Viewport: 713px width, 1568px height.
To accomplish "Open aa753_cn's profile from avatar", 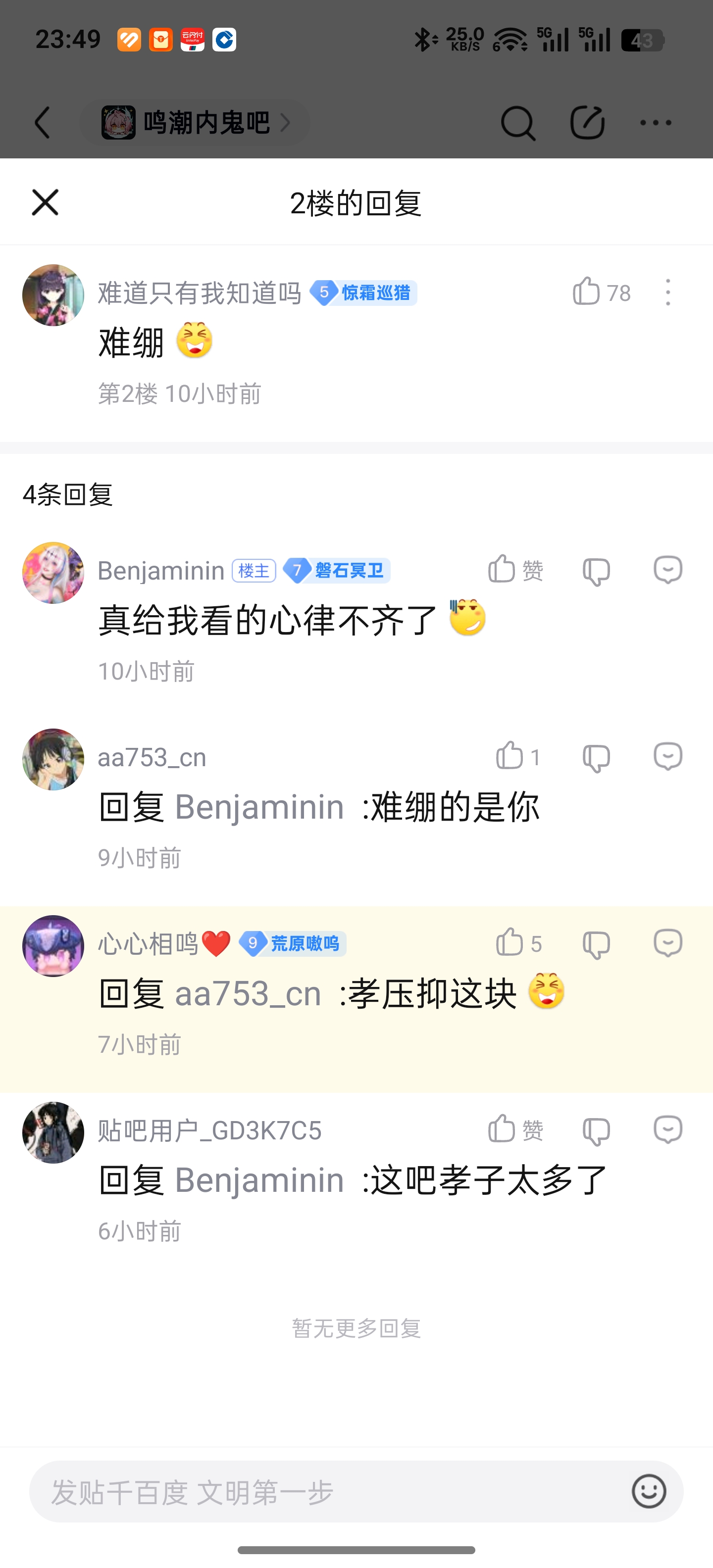I will tap(53, 759).
